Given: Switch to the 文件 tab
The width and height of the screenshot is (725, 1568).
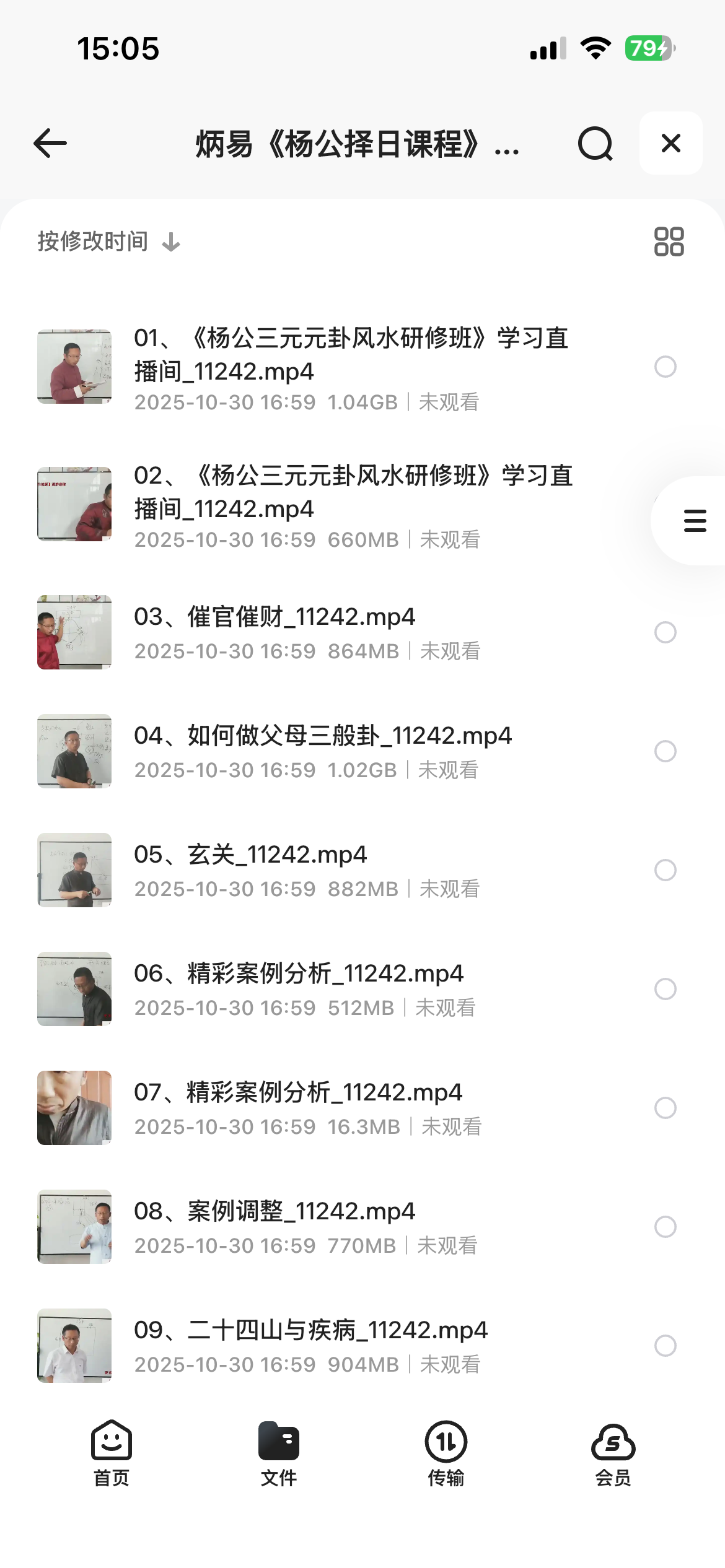Looking at the screenshot, I should (278, 1458).
